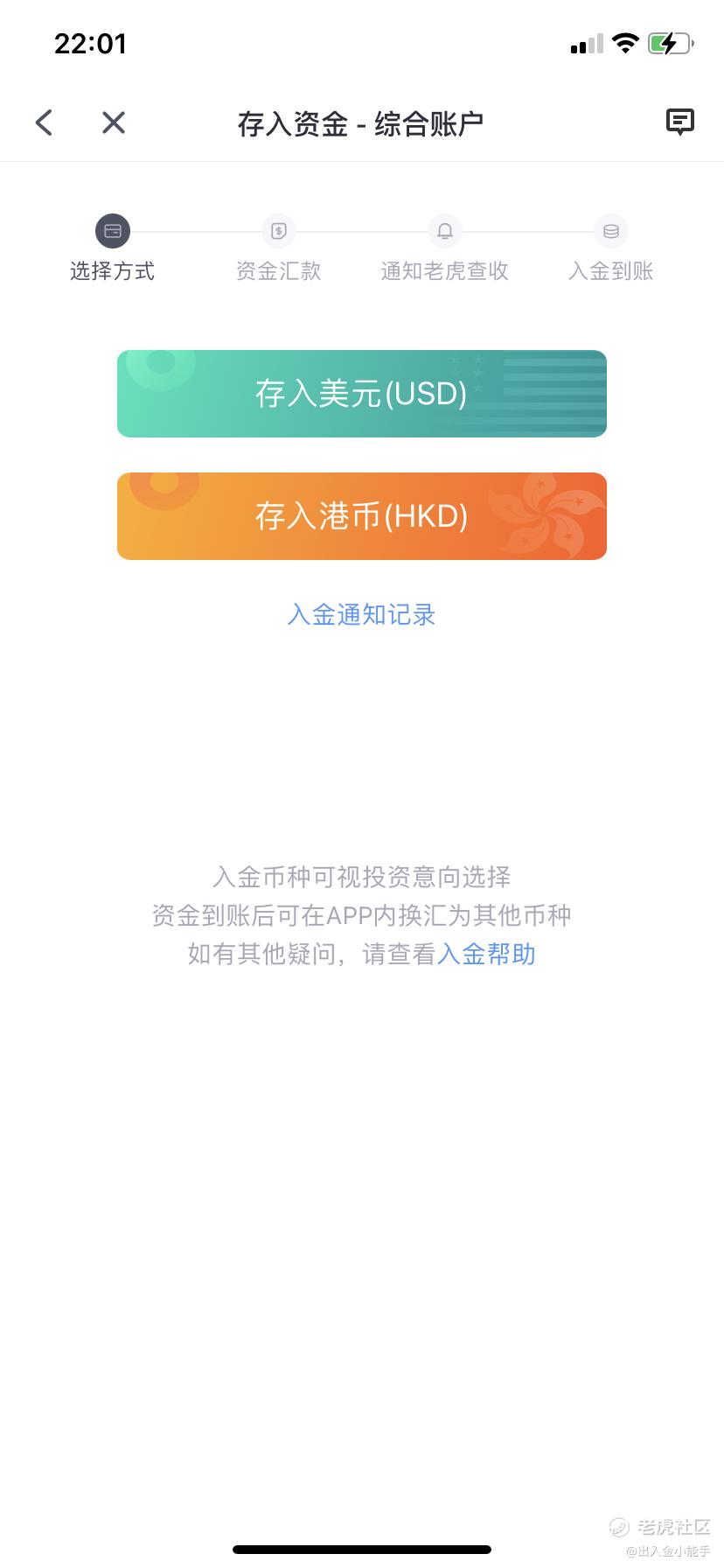Close the deposit funds page

(x=114, y=122)
